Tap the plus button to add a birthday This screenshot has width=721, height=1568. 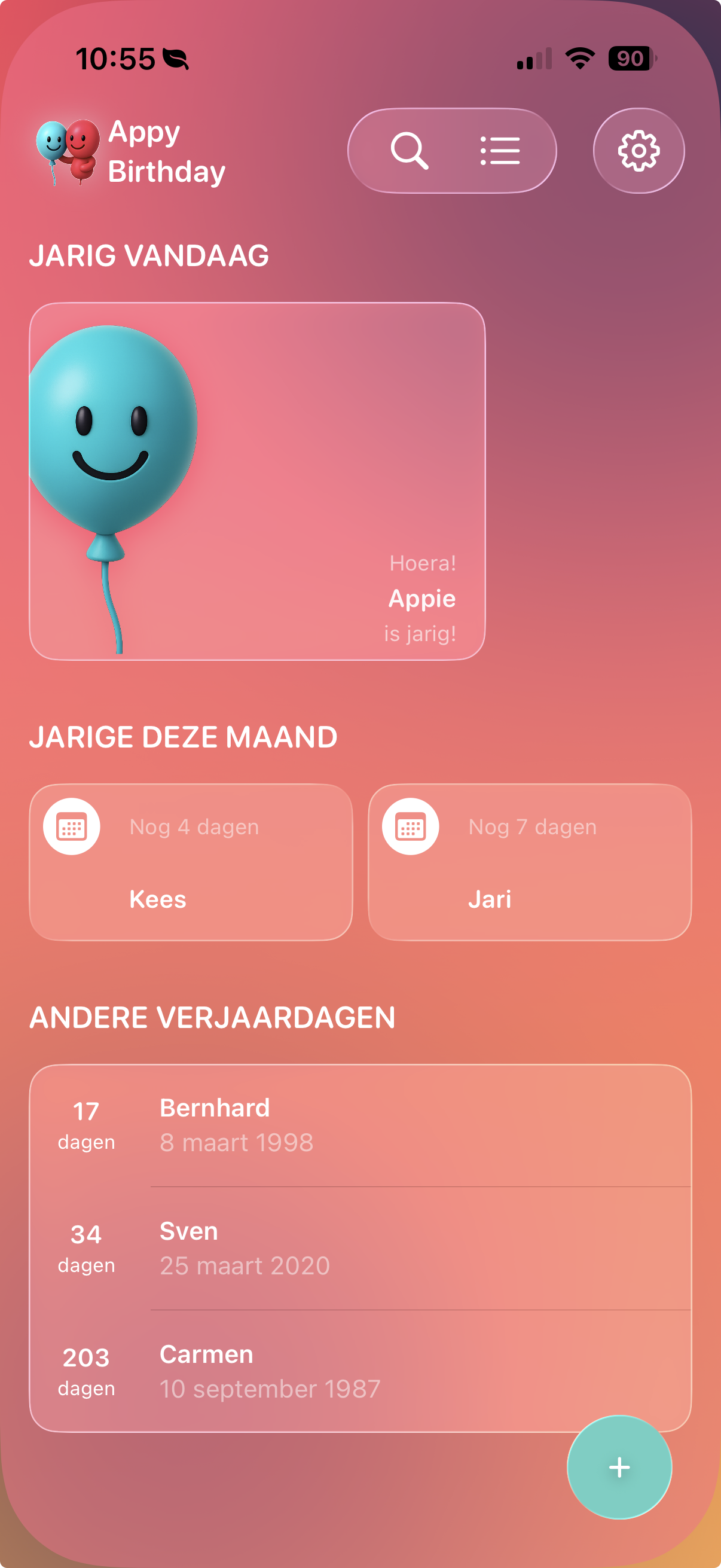[619, 1468]
